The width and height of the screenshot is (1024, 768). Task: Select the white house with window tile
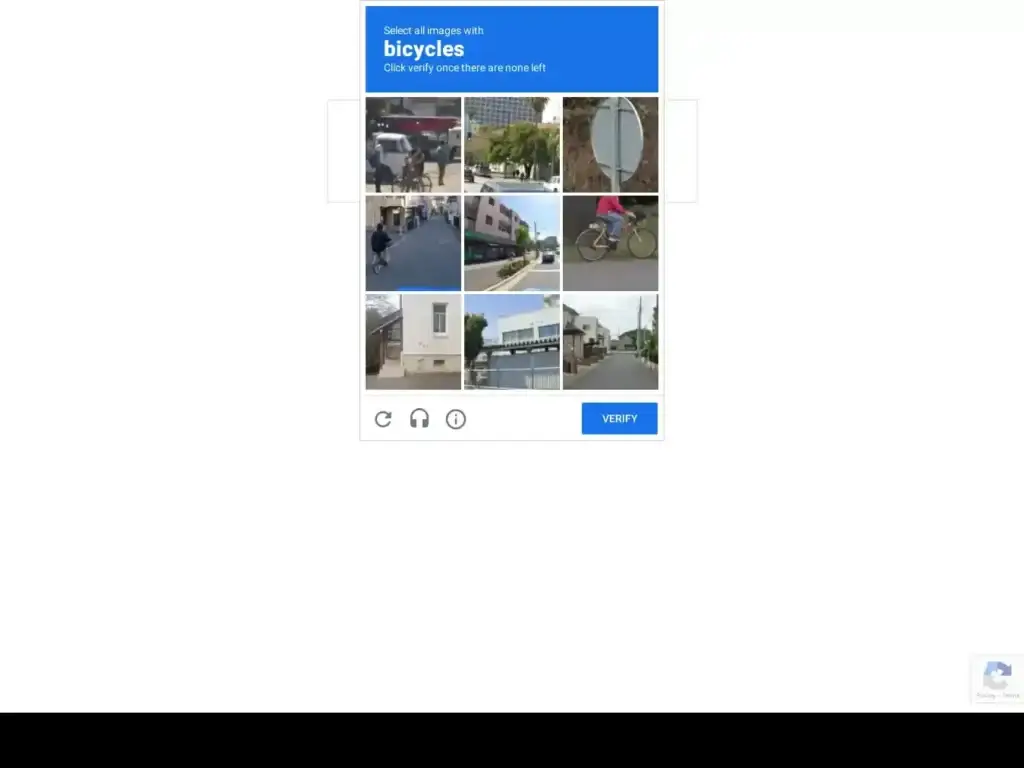pyautogui.click(x=413, y=341)
